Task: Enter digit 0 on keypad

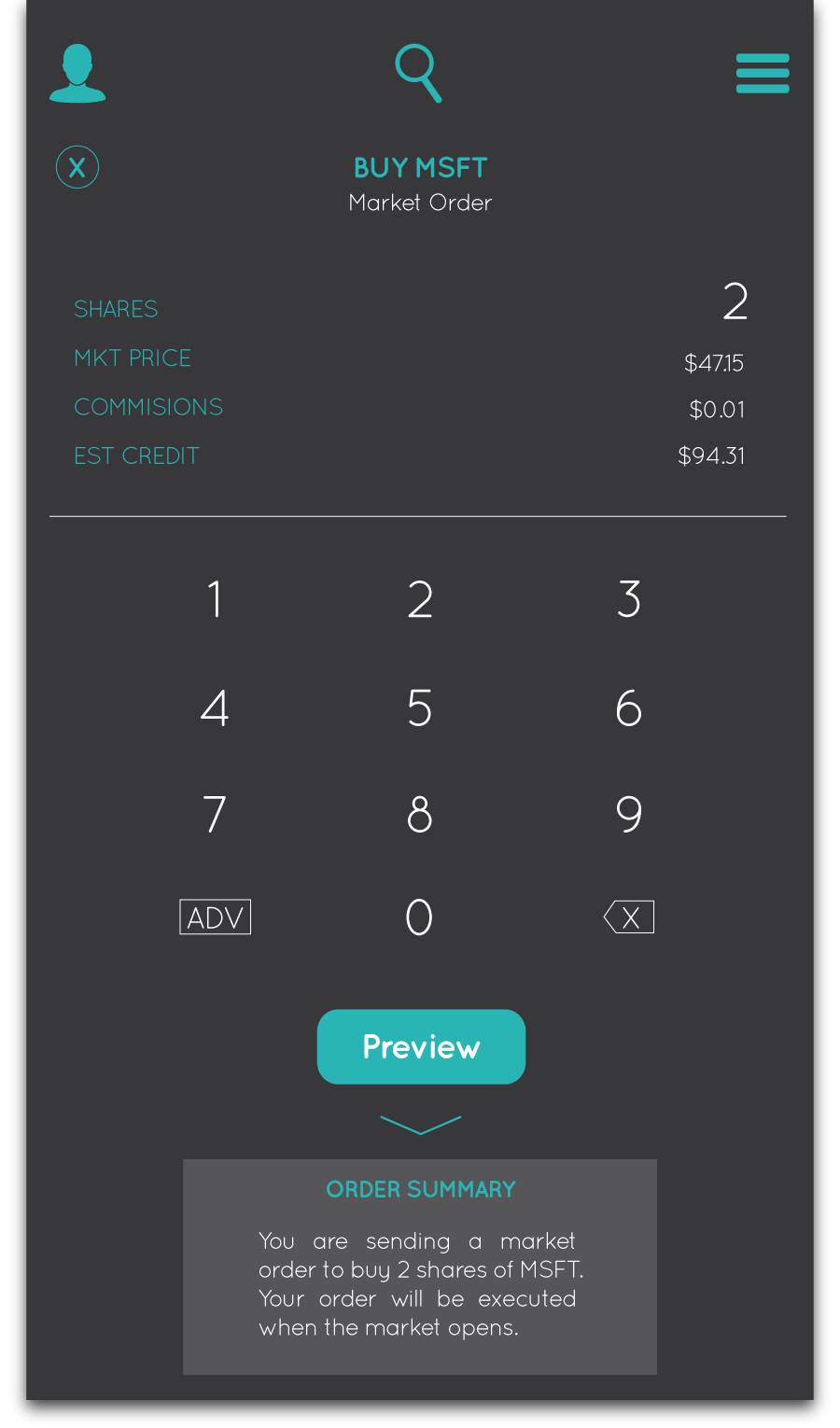Action: (419, 917)
